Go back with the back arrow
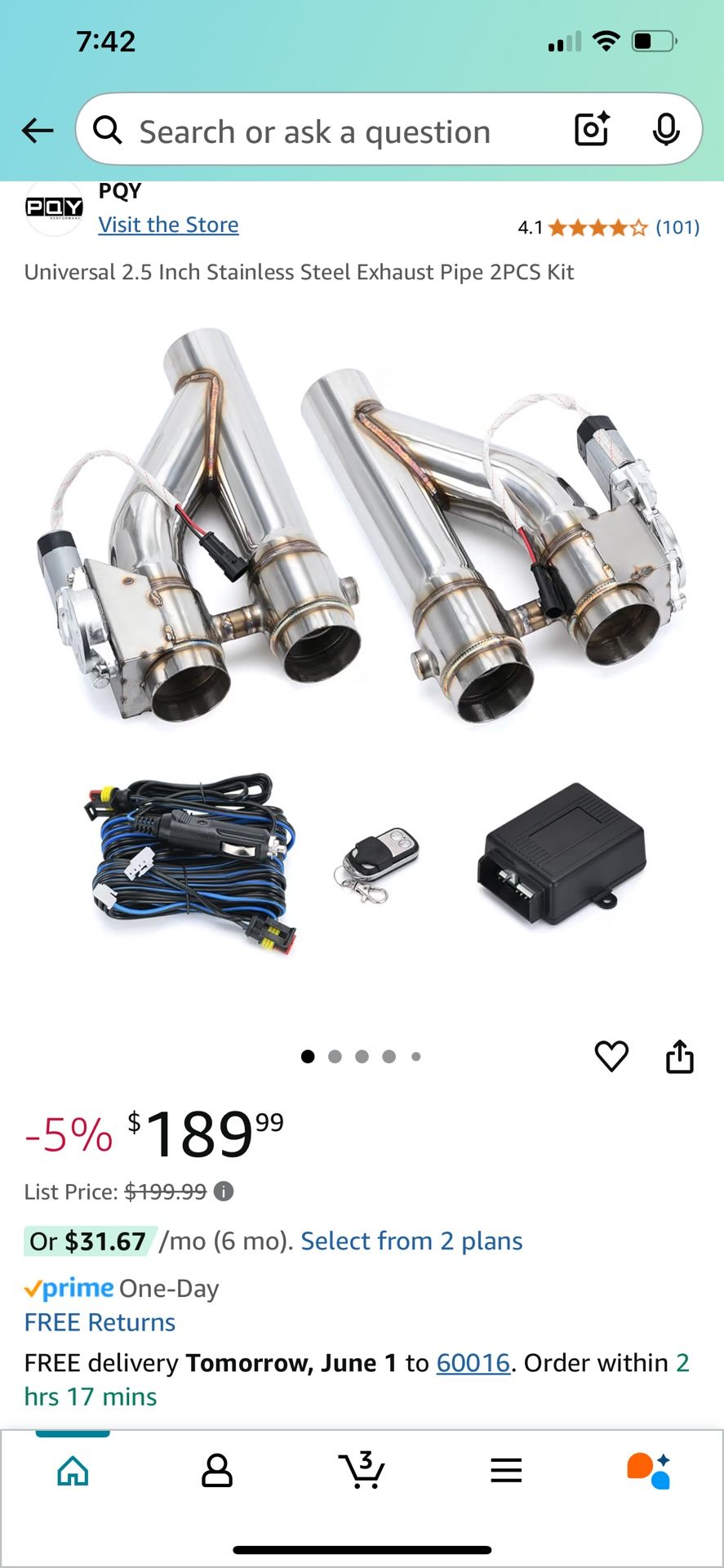Screen dimensions: 724x1568 (38, 130)
